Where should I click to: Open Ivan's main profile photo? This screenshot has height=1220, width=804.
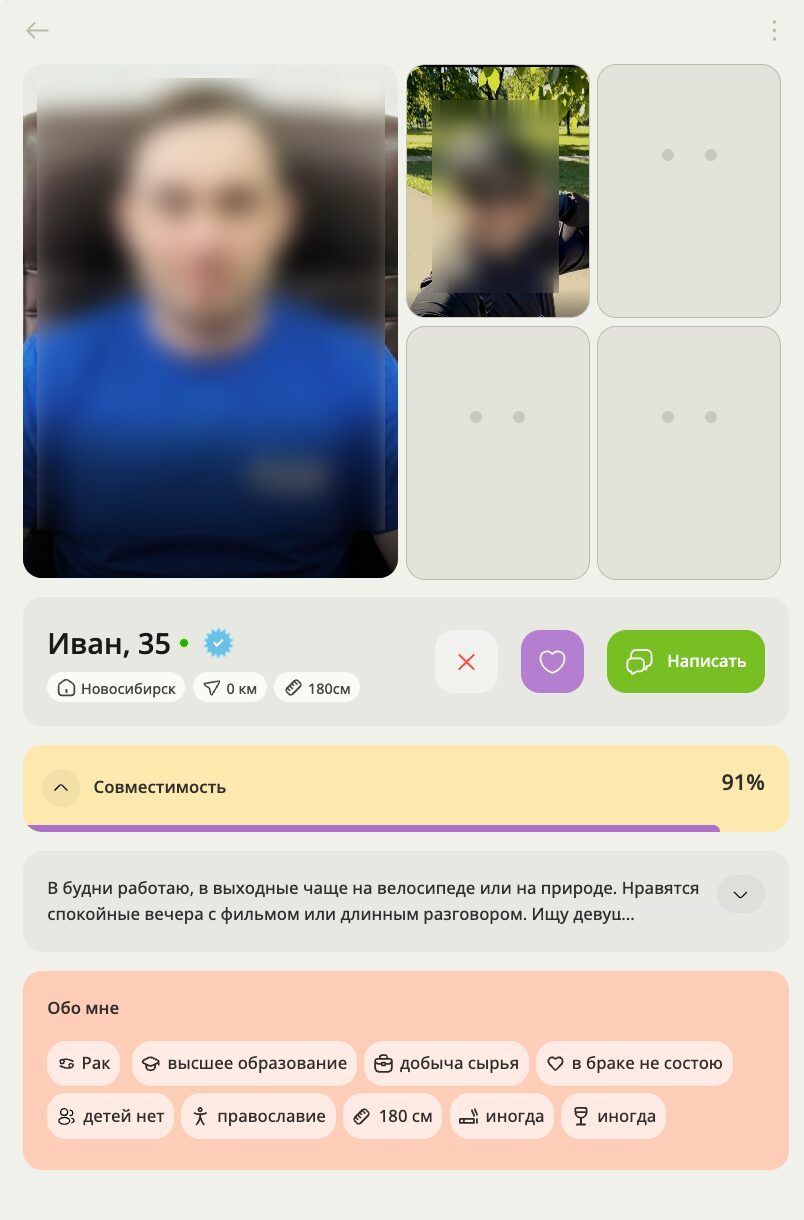(210, 321)
